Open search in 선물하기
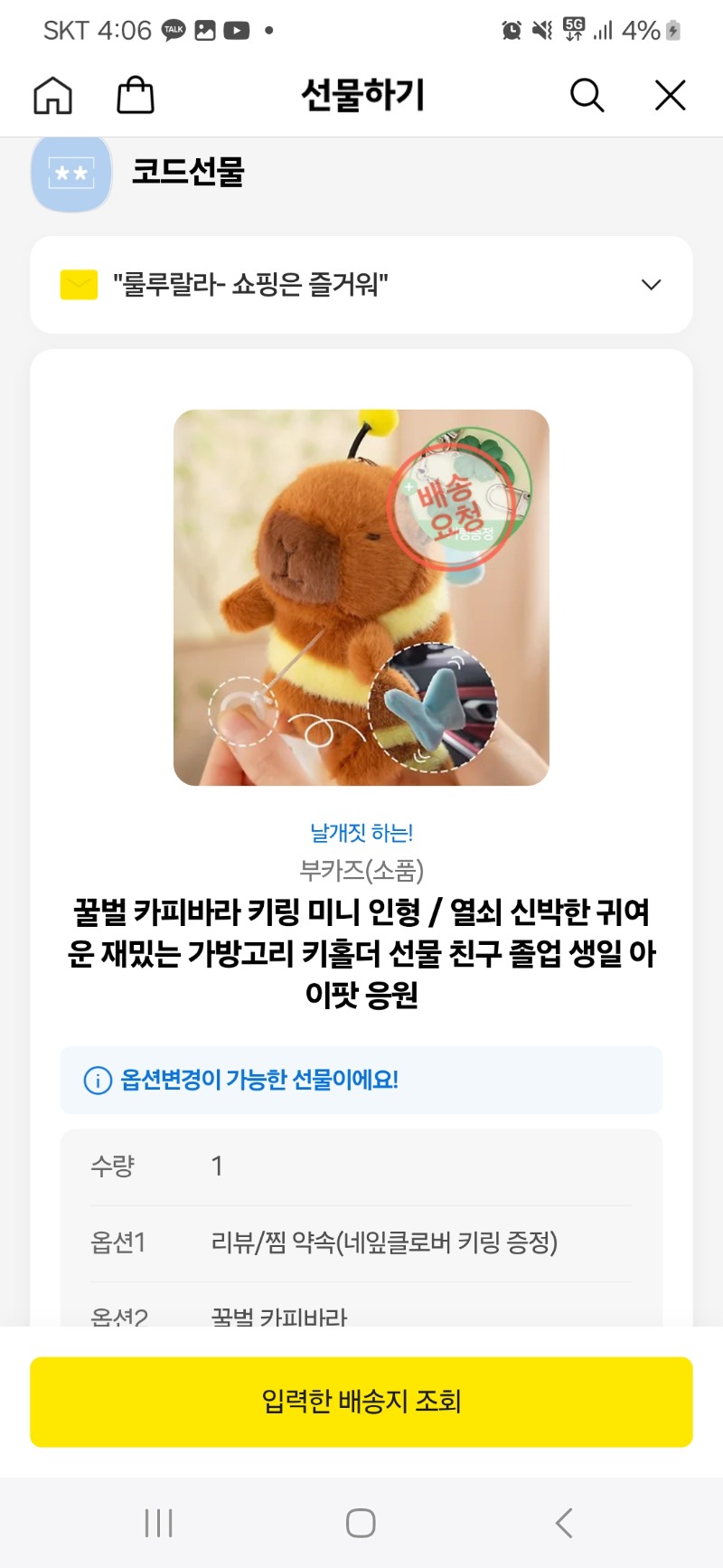Viewport: 723px width, 1568px height. pos(587,95)
